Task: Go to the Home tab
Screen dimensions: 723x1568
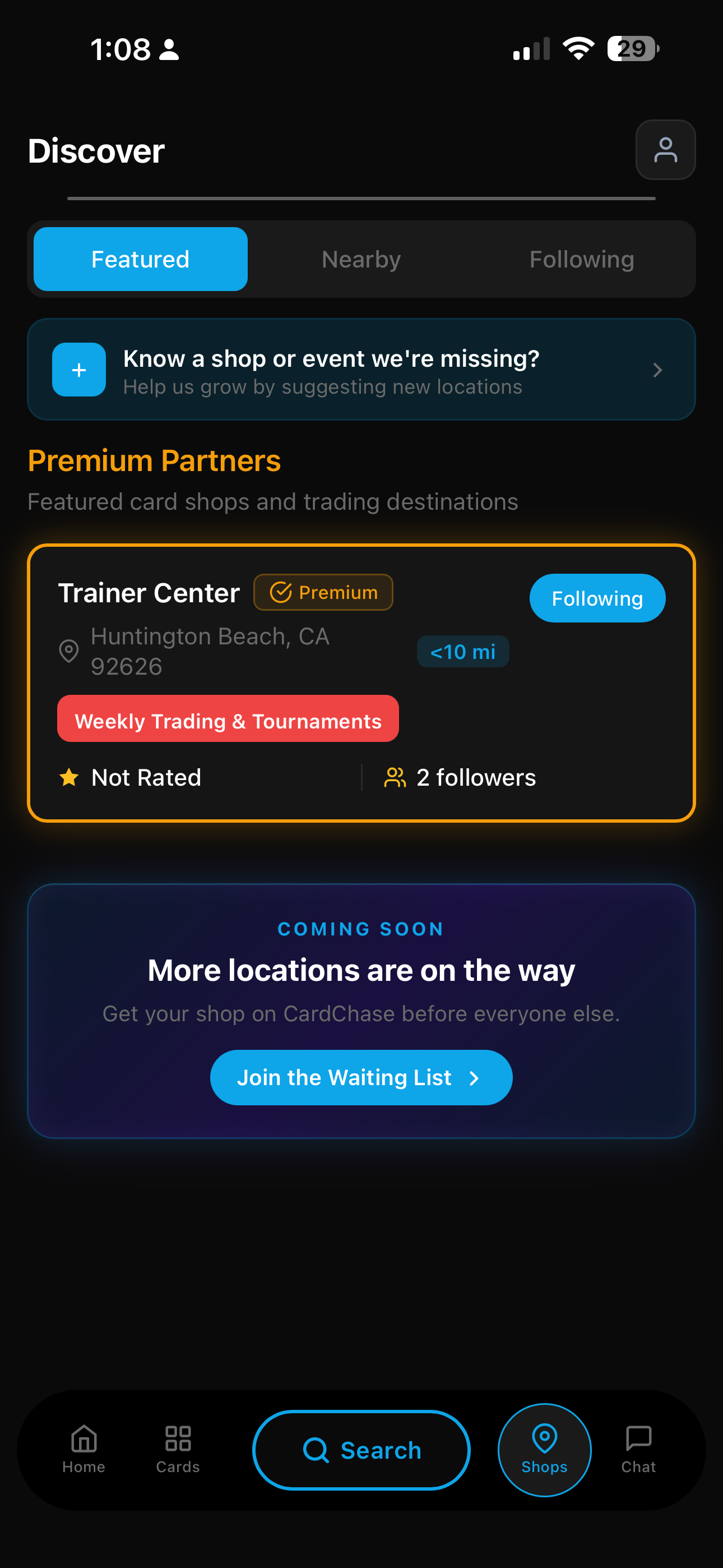Action: [84, 1449]
